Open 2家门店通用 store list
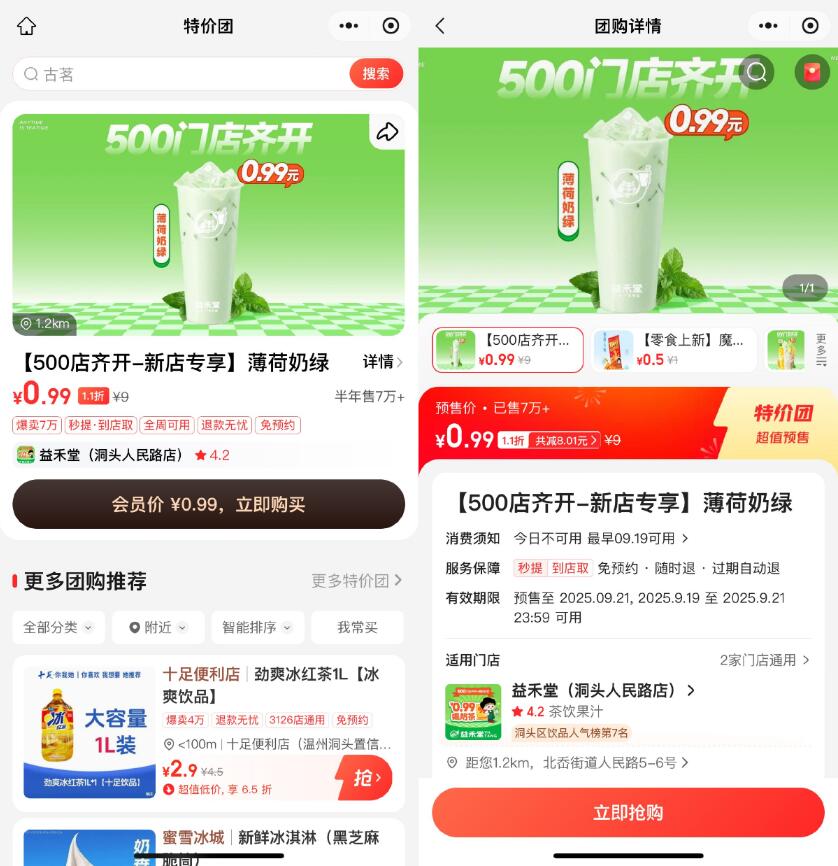The image size is (838, 866). click(x=765, y=660)
